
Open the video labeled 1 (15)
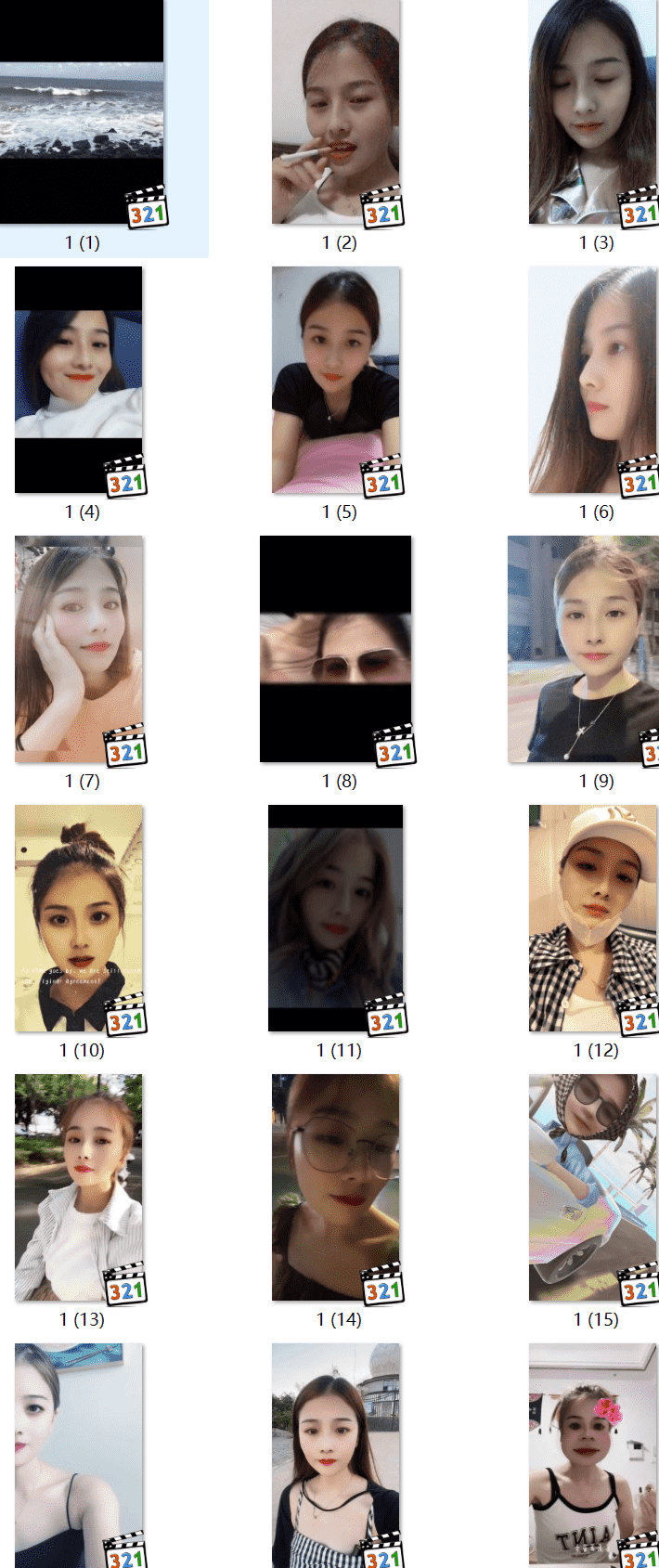click(x=593, y=1186)
